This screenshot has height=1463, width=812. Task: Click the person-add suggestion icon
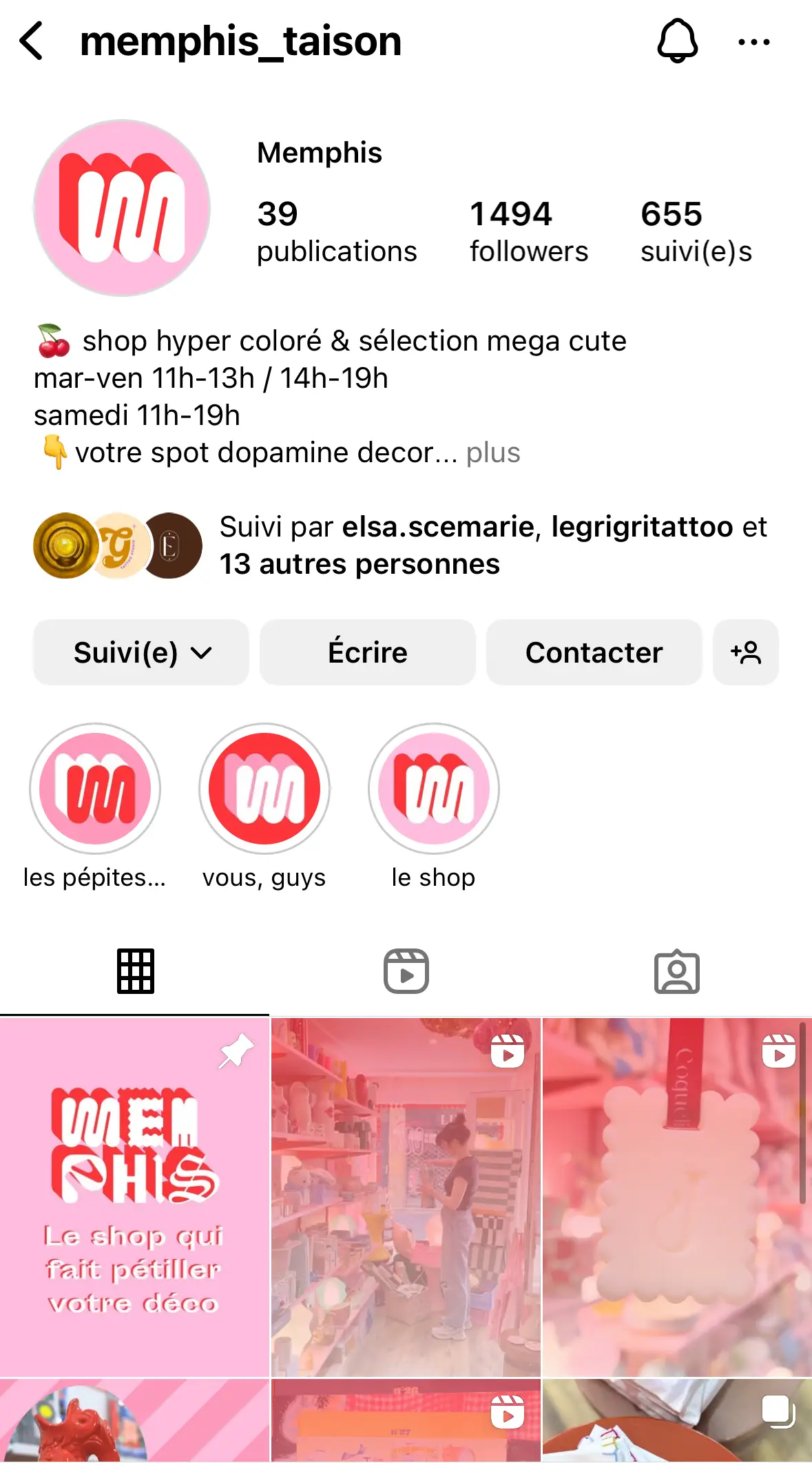pos(746,652)
